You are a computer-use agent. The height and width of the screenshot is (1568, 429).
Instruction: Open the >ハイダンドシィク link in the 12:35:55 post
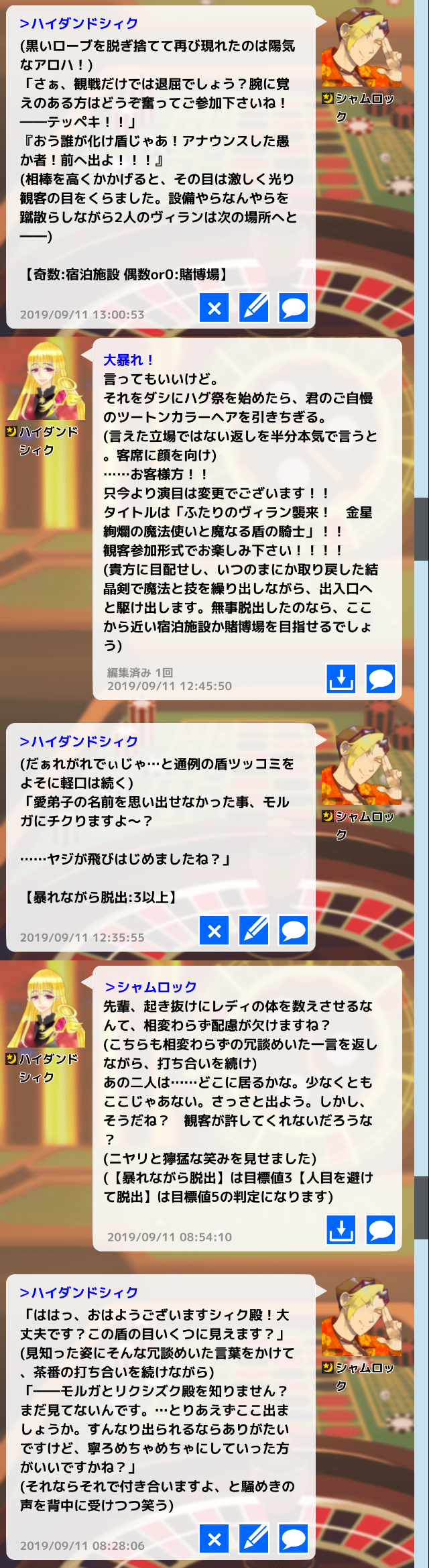(79, 741)
